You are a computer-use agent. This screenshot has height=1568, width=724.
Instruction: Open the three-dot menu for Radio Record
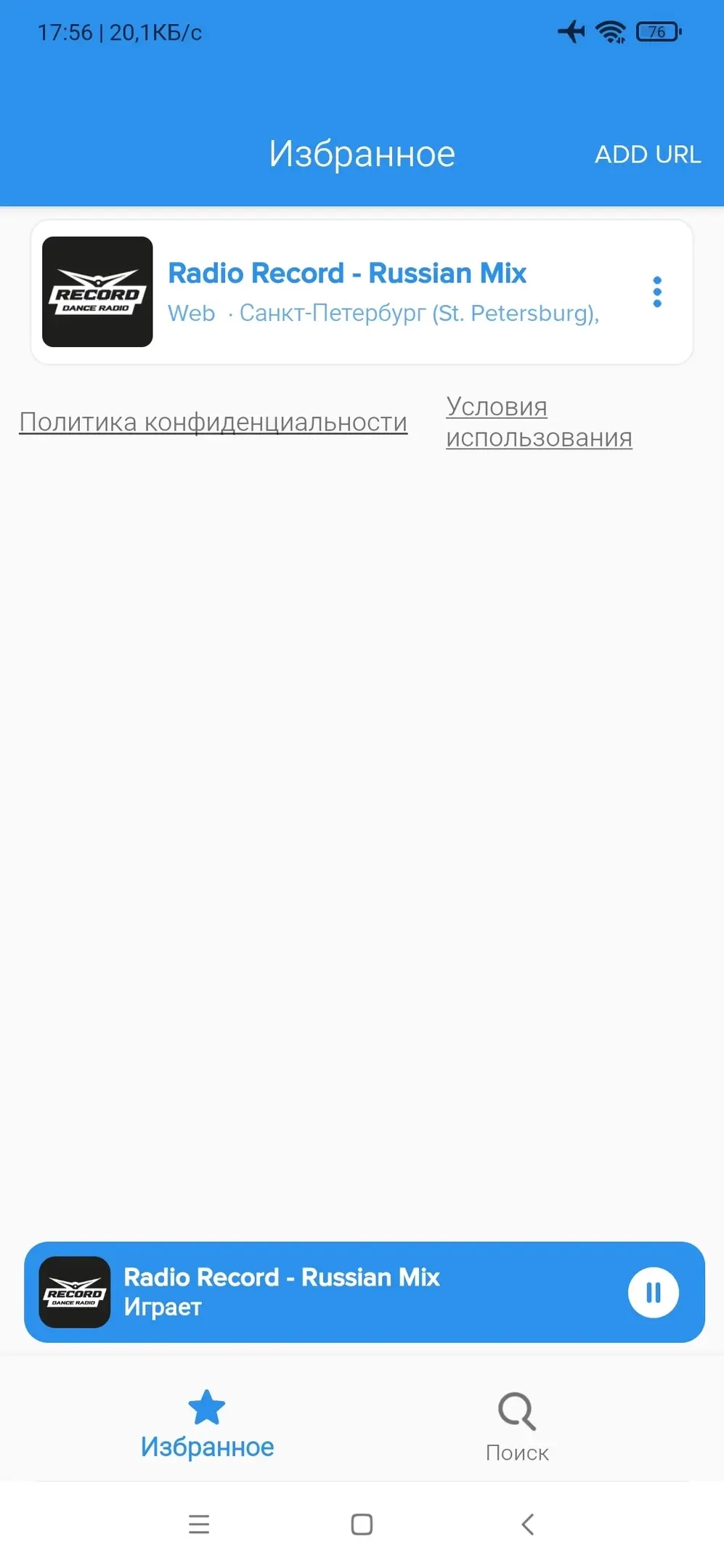tap(657, 292)
